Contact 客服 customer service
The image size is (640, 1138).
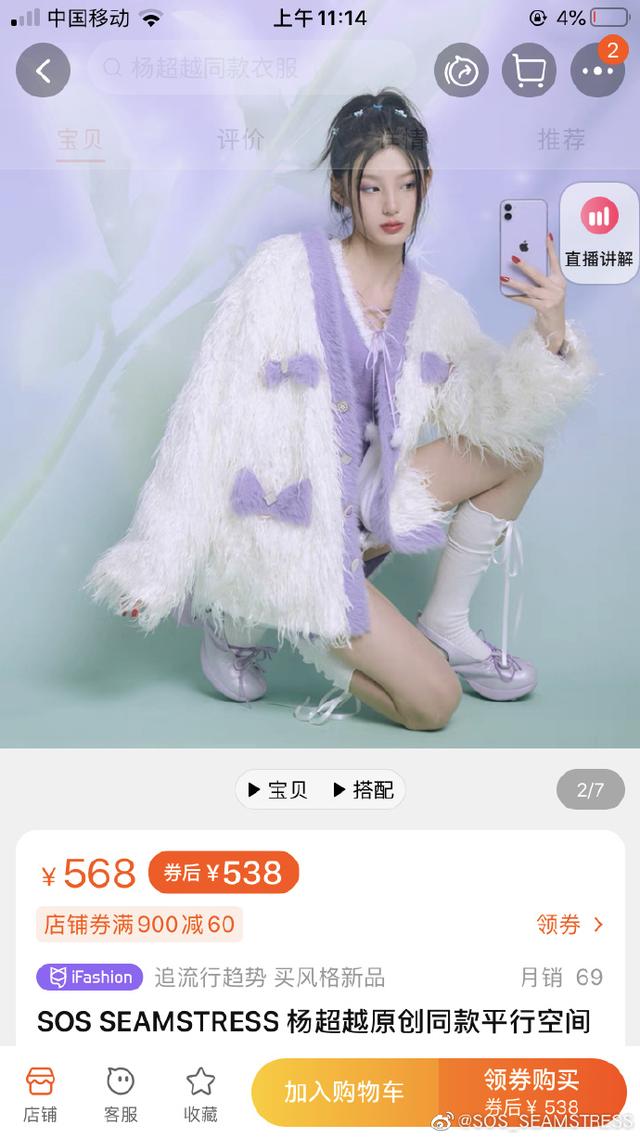tap(120, 1094)
